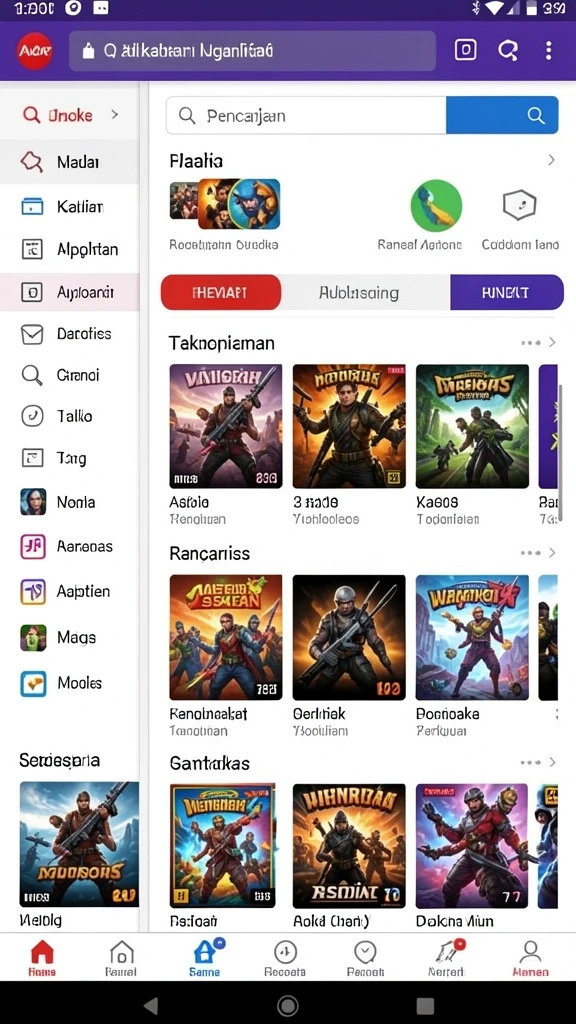Open the tab switcher icon in the top bar
Image resolution: width=576 pixels, height=1024 pixels.
tap(465, 50)
